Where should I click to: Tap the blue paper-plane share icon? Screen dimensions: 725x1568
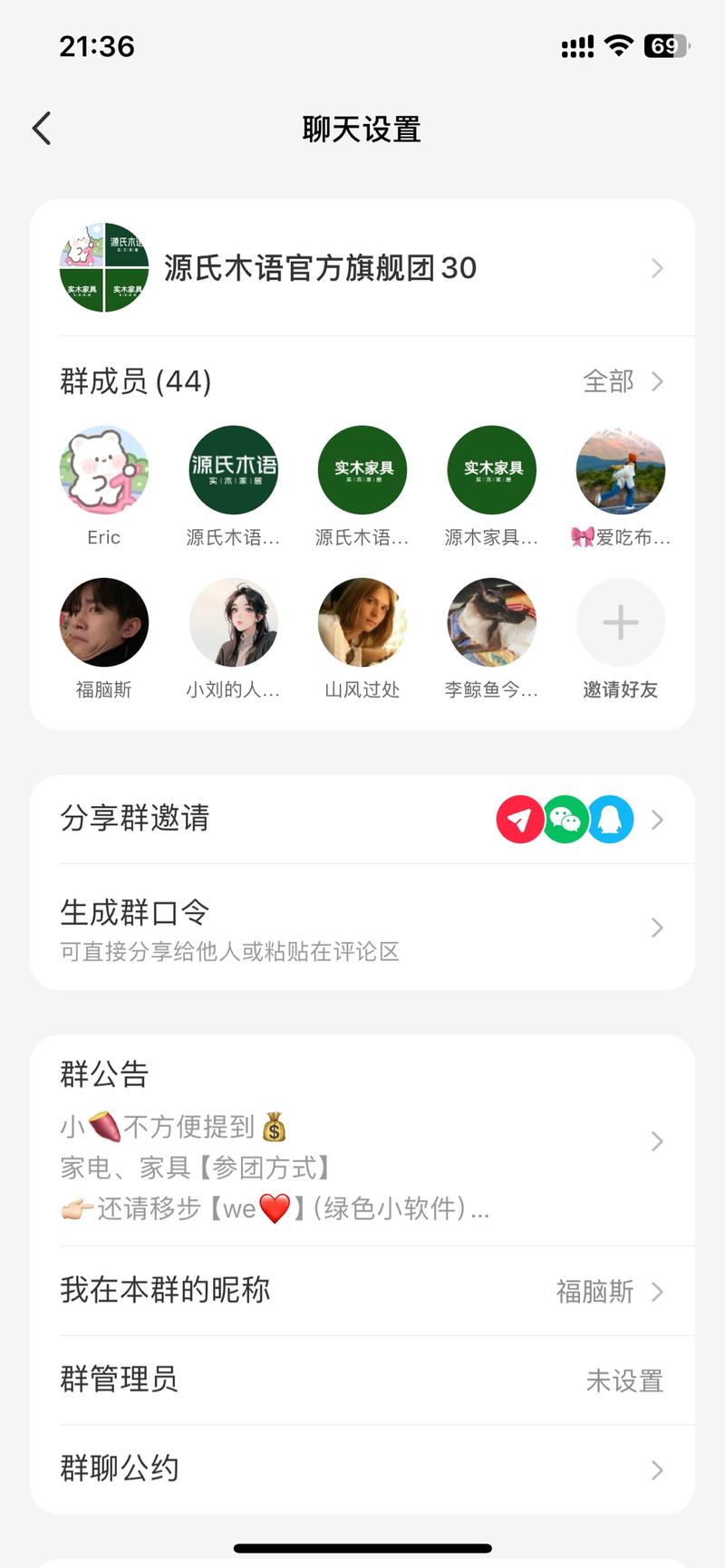point(519,818)
